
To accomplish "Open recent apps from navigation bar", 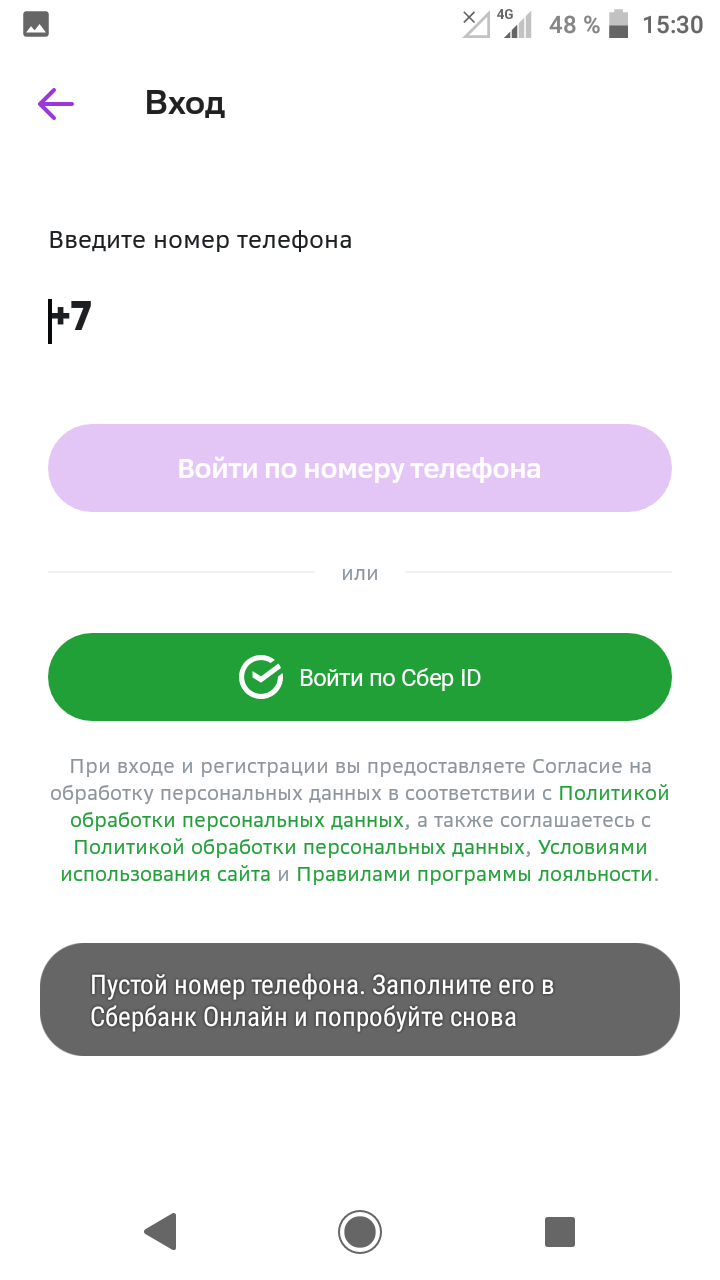I will [x=560, y=1231].
